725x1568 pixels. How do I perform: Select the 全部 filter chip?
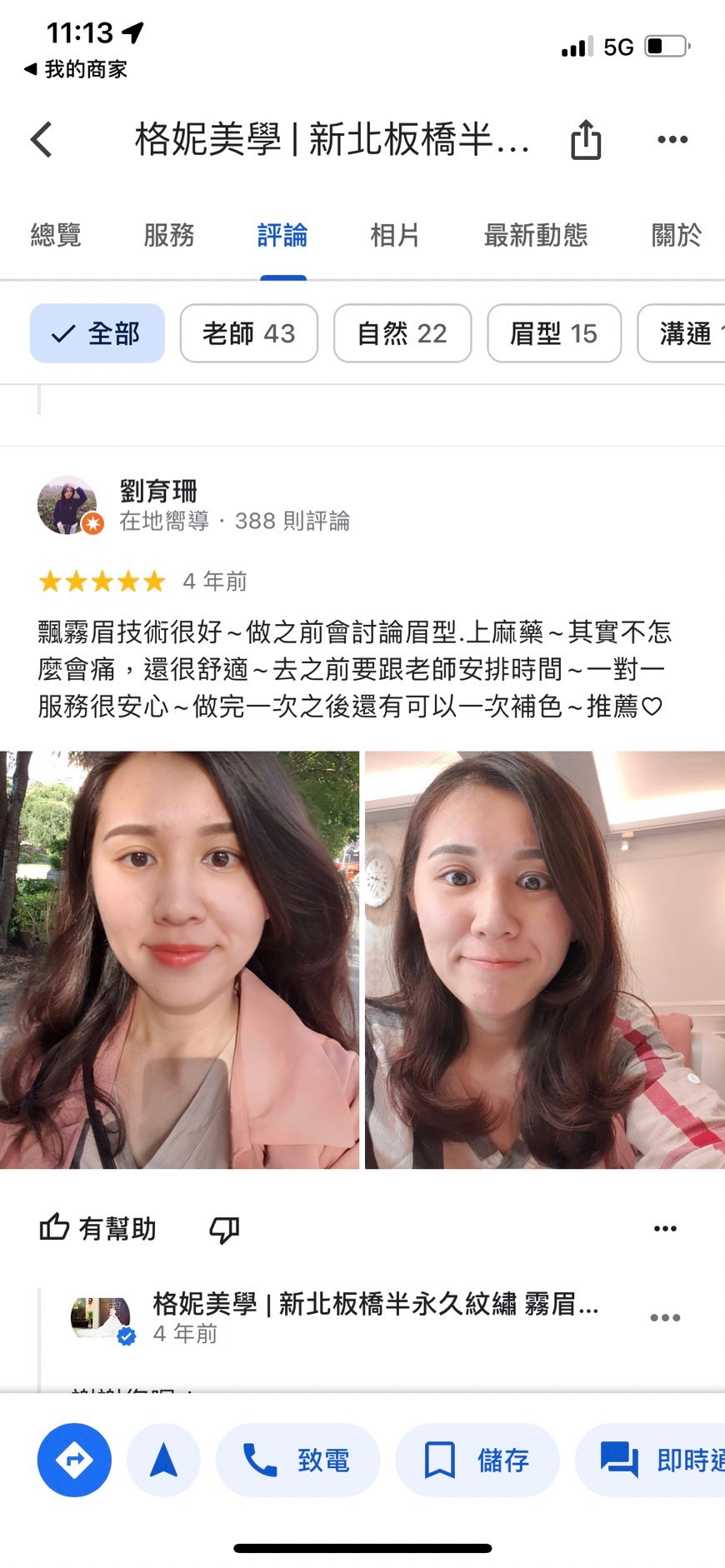tap(97, 333)
